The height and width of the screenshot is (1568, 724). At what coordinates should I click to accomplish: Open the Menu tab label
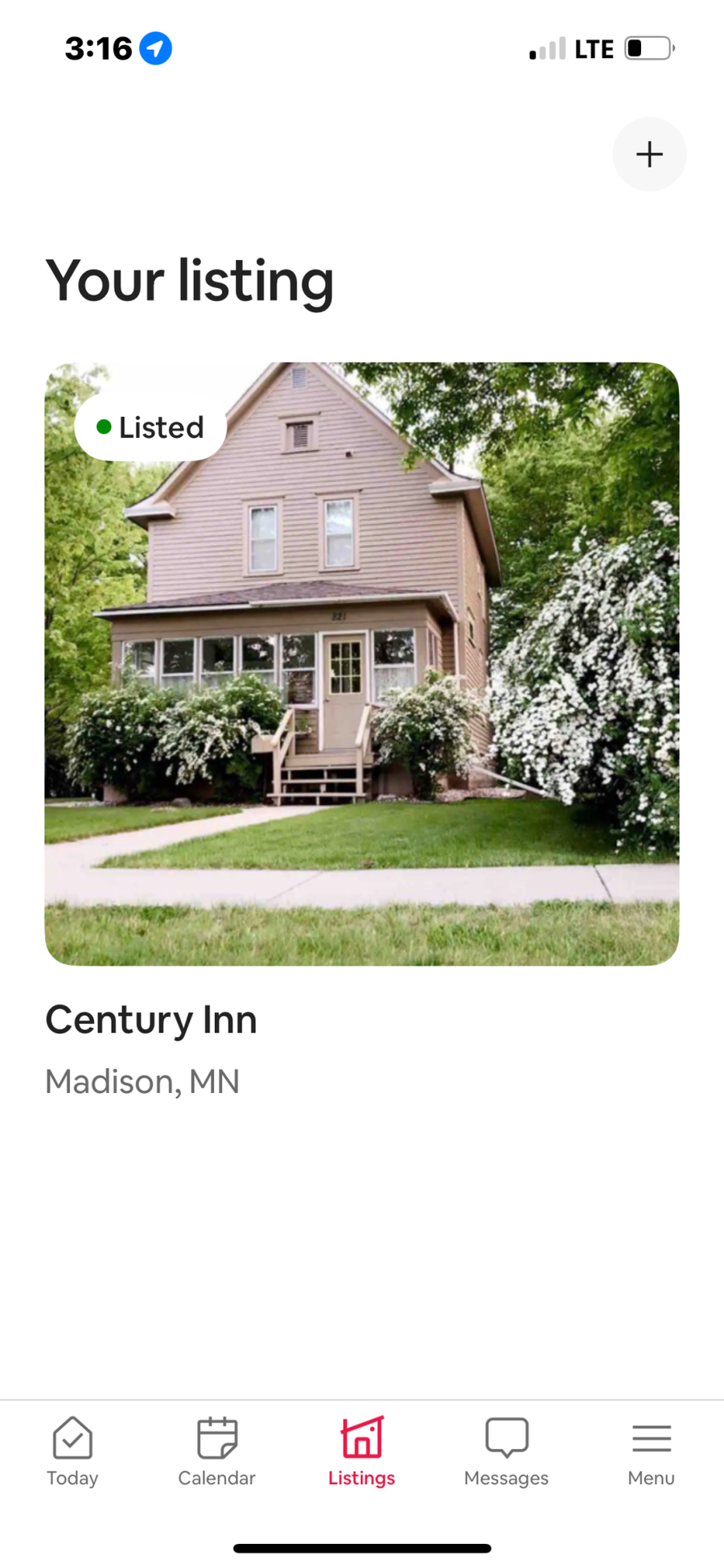651,1478
